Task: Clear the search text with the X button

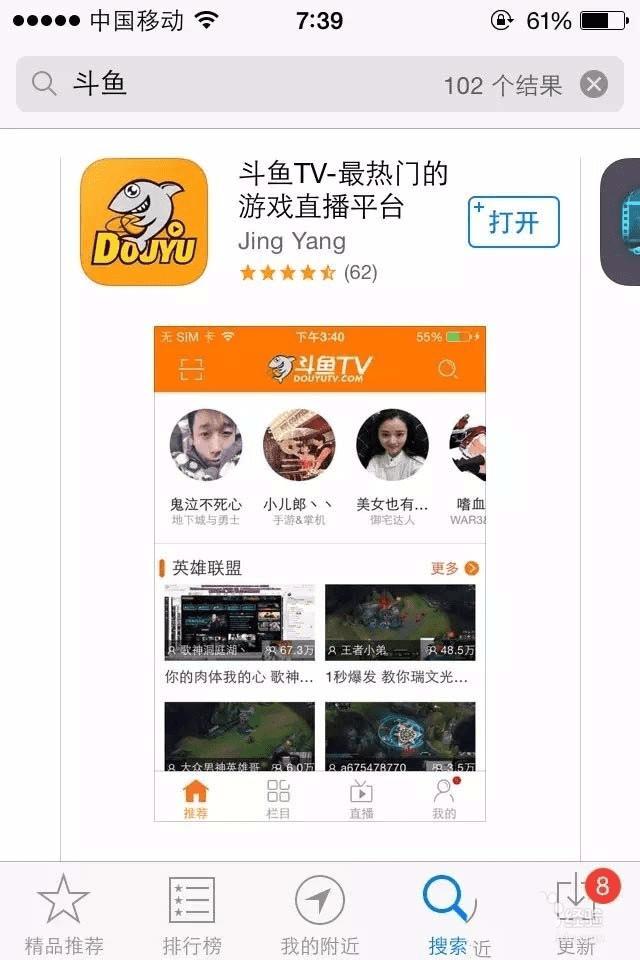Action: [x=594, y=84]
